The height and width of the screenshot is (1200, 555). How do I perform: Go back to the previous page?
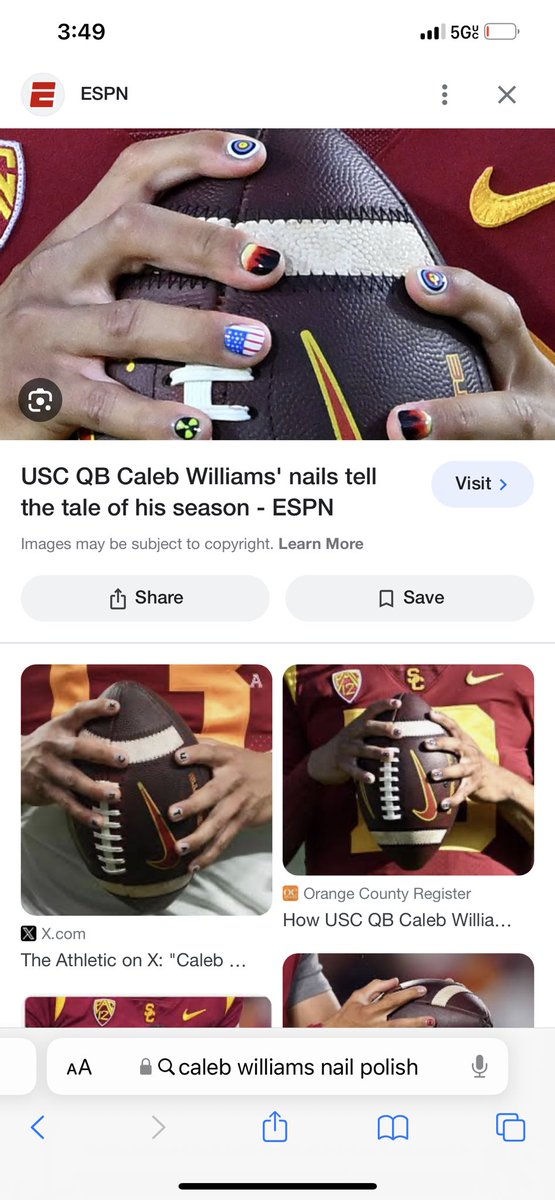click(38, 1128)
